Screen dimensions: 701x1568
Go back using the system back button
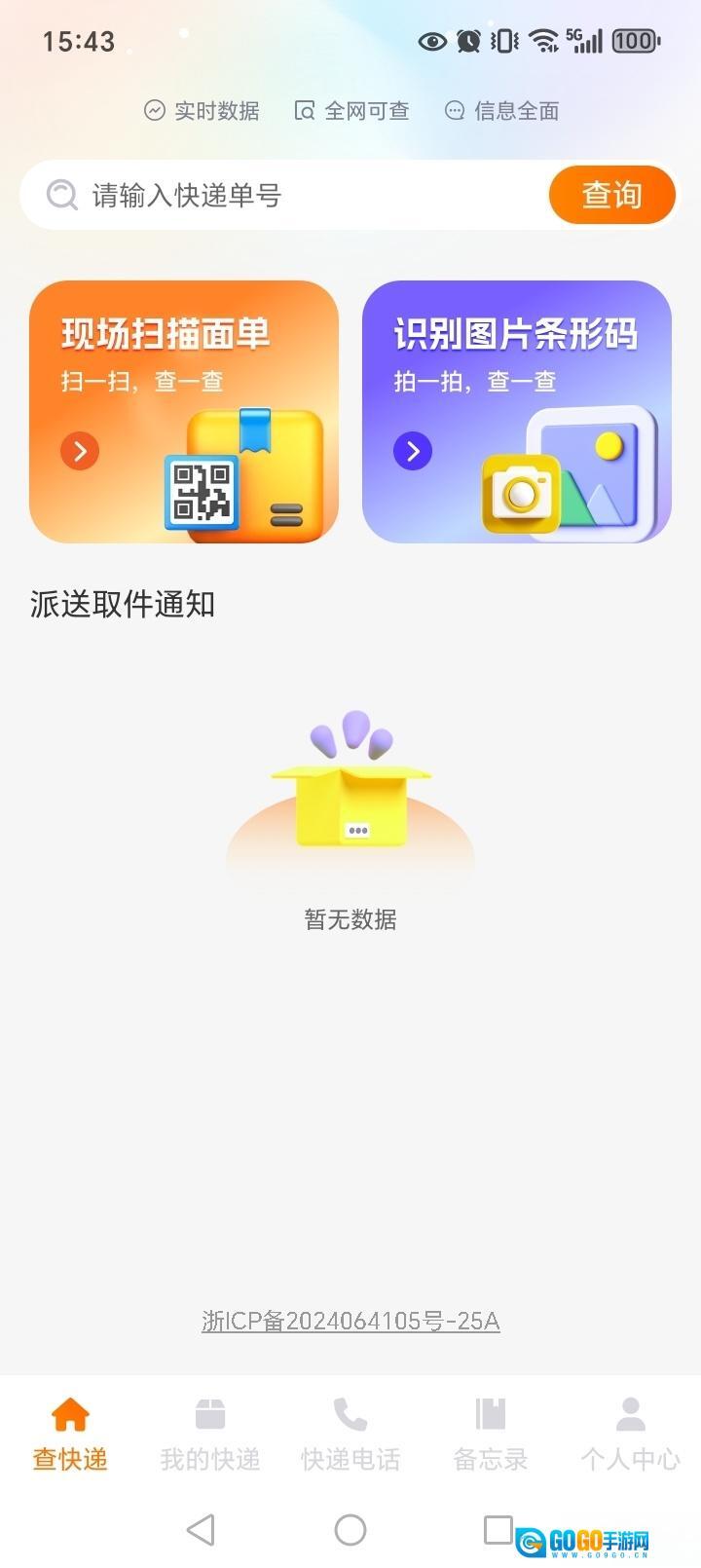[201, 1529]
